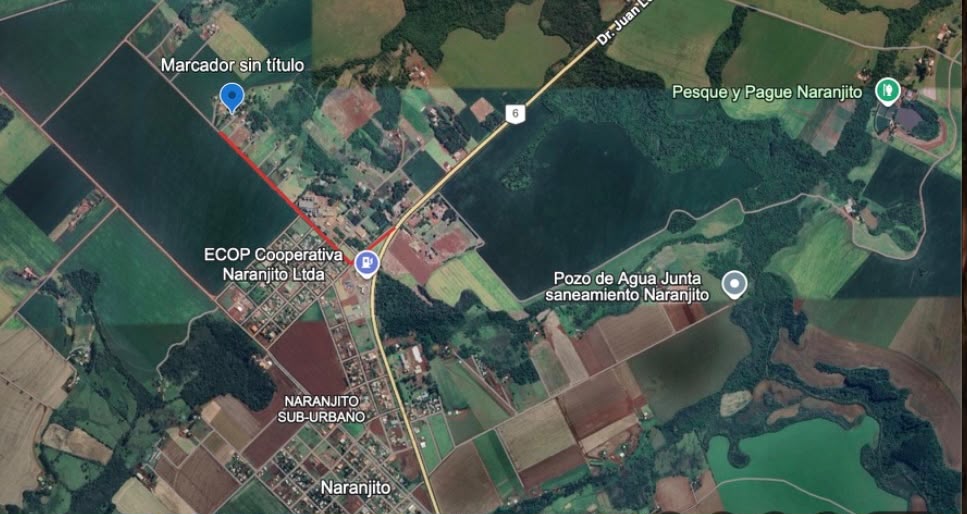Tap the blue Marcador sin título pin
Screen dimensions: 967x514
232,97
